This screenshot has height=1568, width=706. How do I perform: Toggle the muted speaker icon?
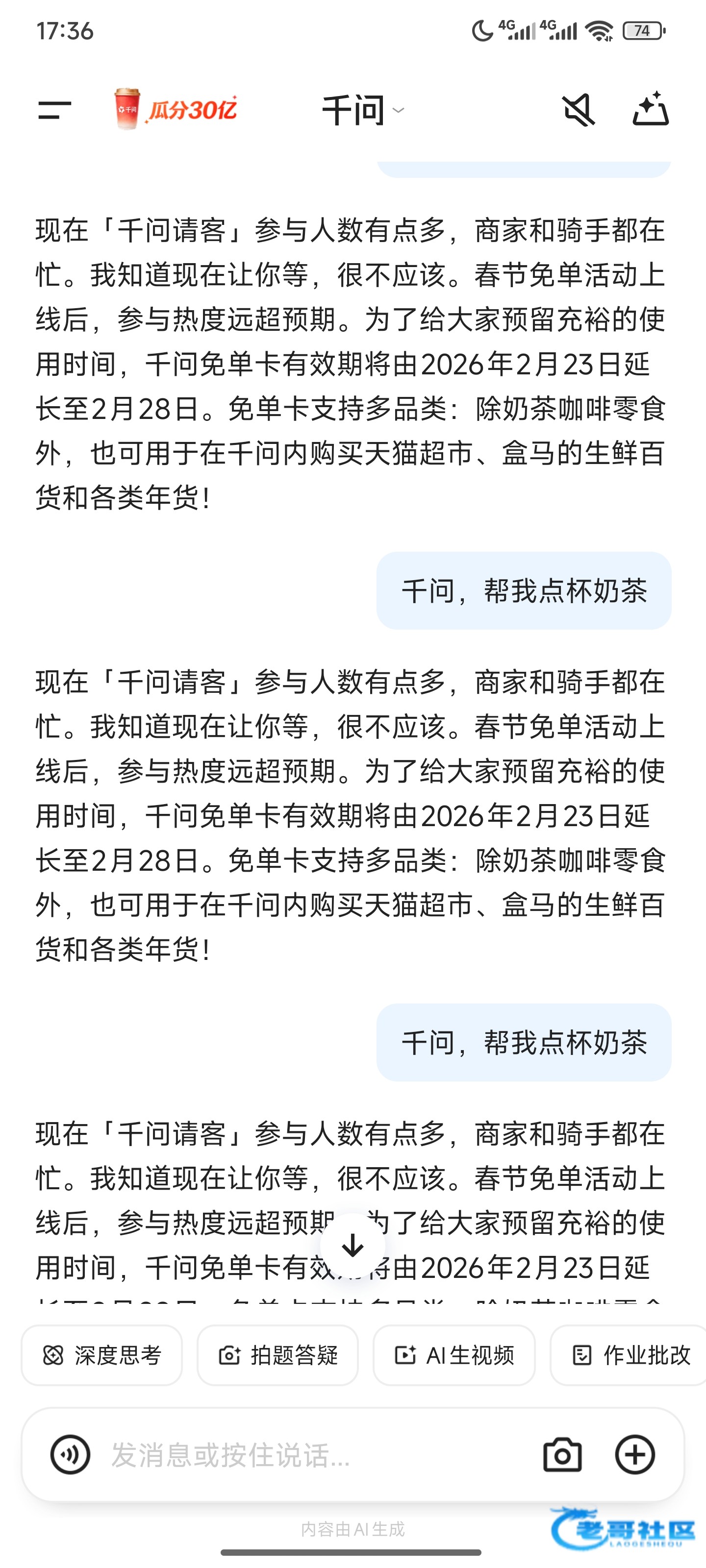click(x=578, y=110)
